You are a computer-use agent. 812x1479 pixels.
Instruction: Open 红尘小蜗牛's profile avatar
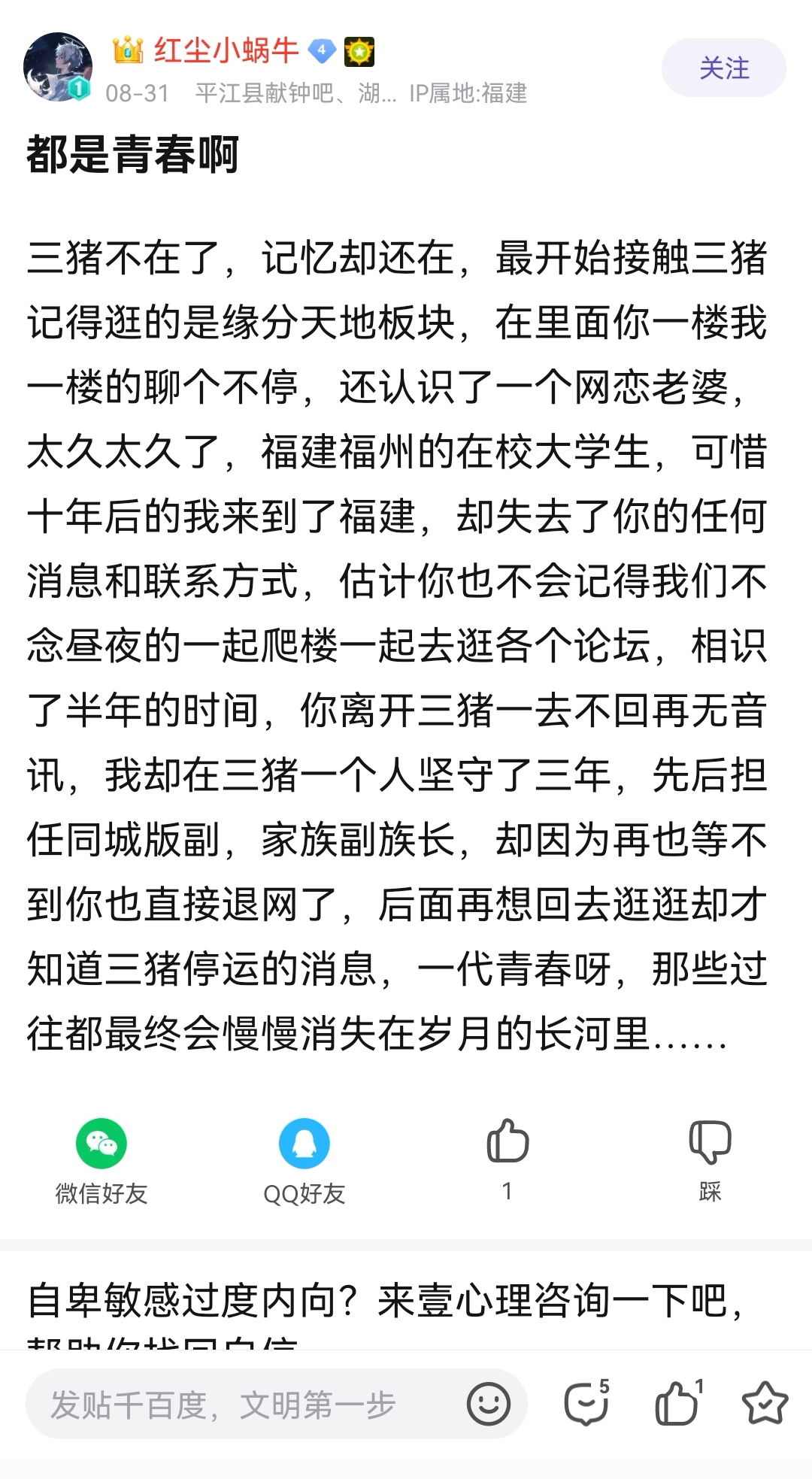click(x=57, y=67)
